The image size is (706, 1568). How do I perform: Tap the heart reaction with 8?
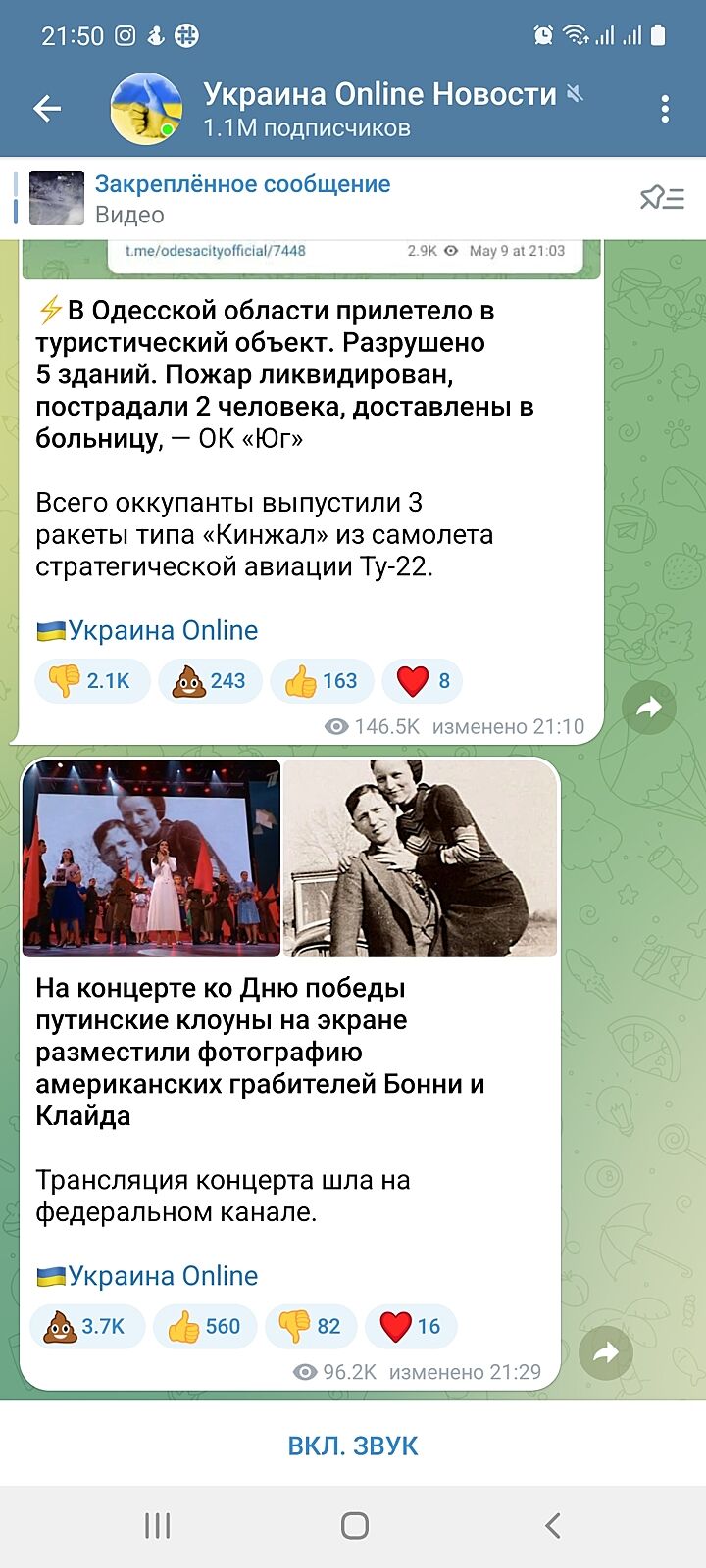click(x=423, y=681)
